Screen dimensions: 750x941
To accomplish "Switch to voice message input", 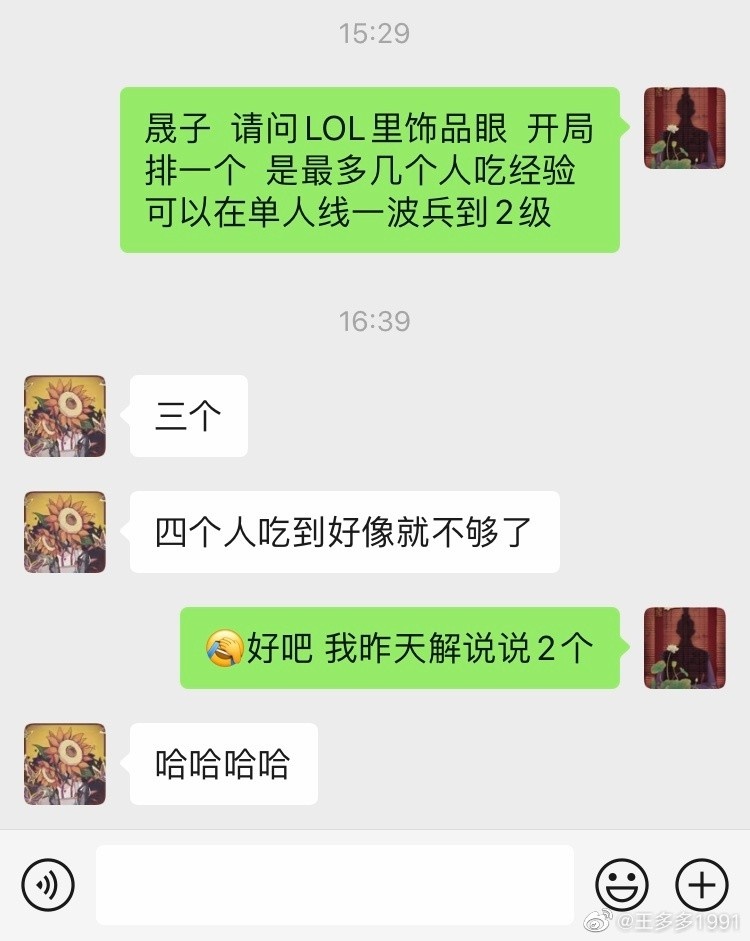I will pyautogui.click(x=48, y=885).
